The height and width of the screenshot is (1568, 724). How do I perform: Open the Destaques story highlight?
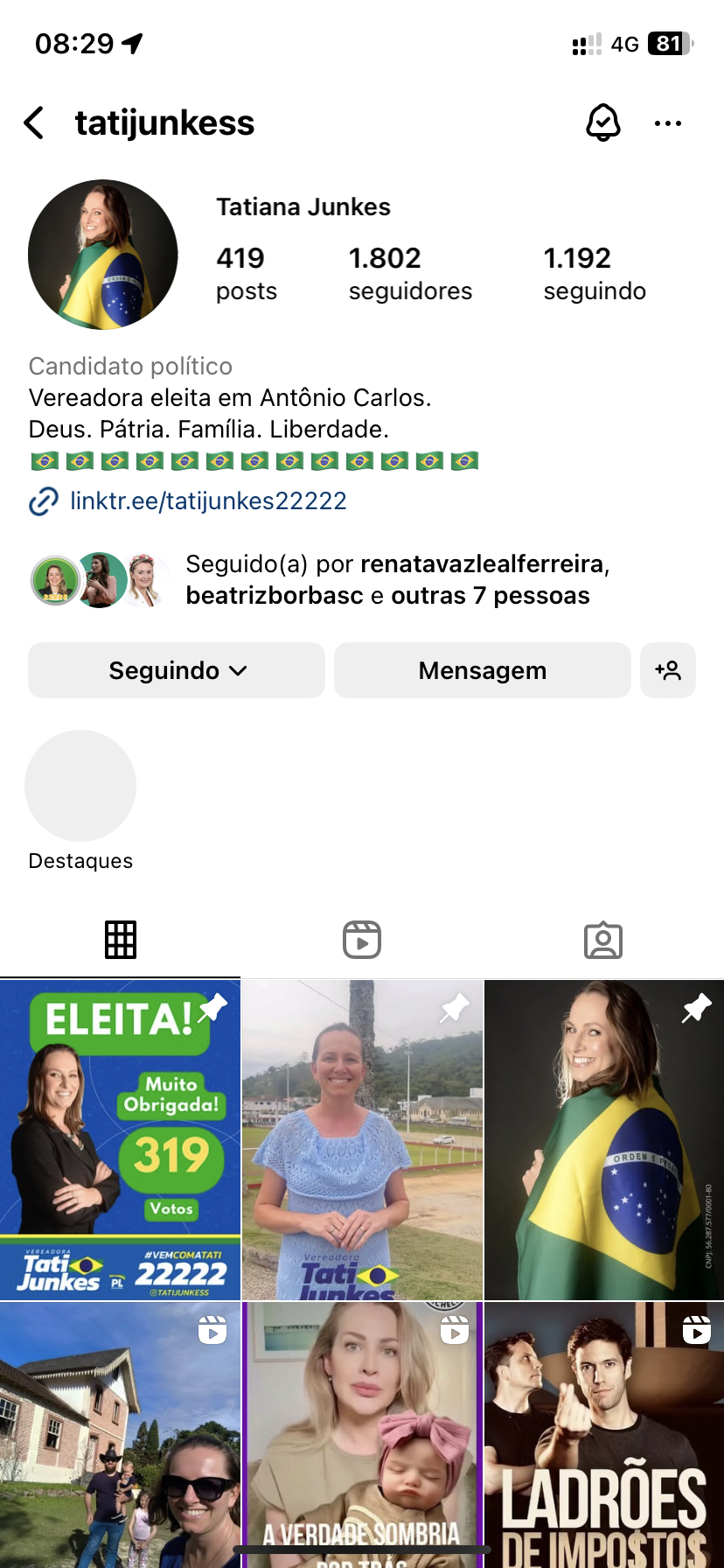click(x=80, y=786)
